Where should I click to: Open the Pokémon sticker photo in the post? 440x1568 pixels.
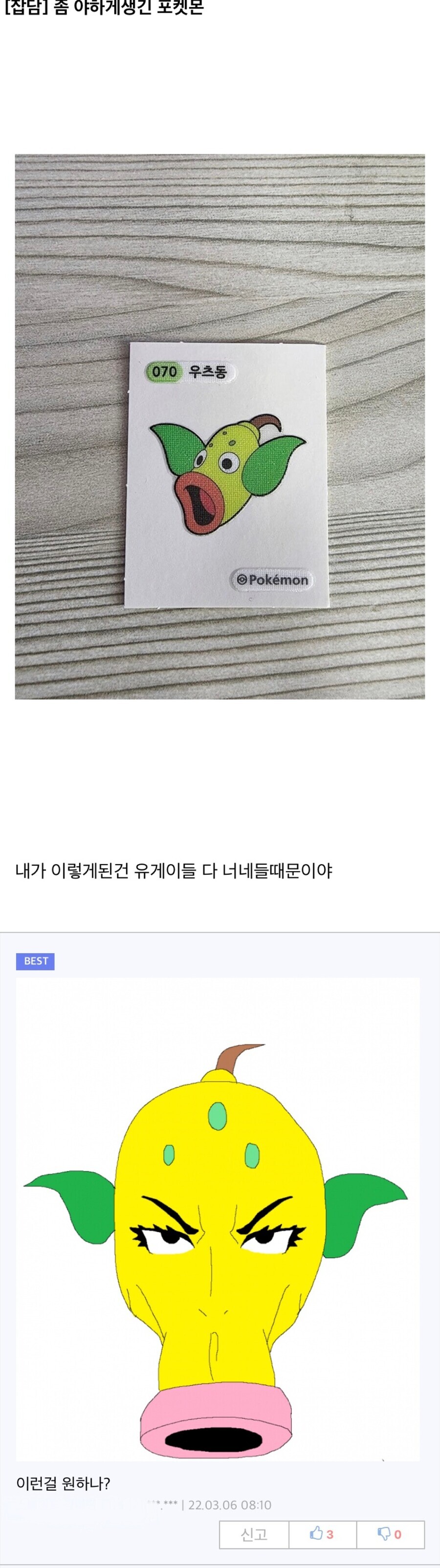[x=220, y=426]
